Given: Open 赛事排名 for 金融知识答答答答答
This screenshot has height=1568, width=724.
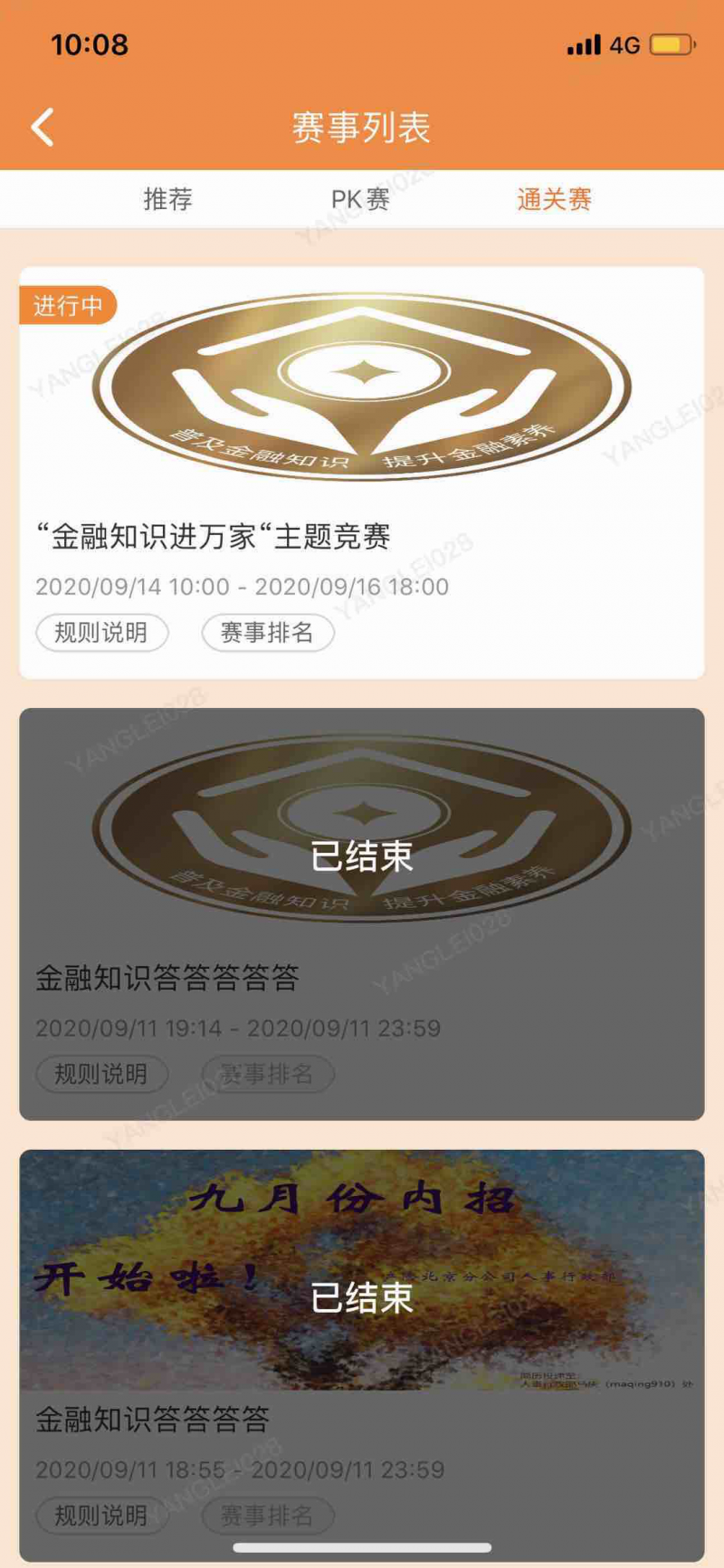Looking at the screenshot, I should coord(268,1074).
